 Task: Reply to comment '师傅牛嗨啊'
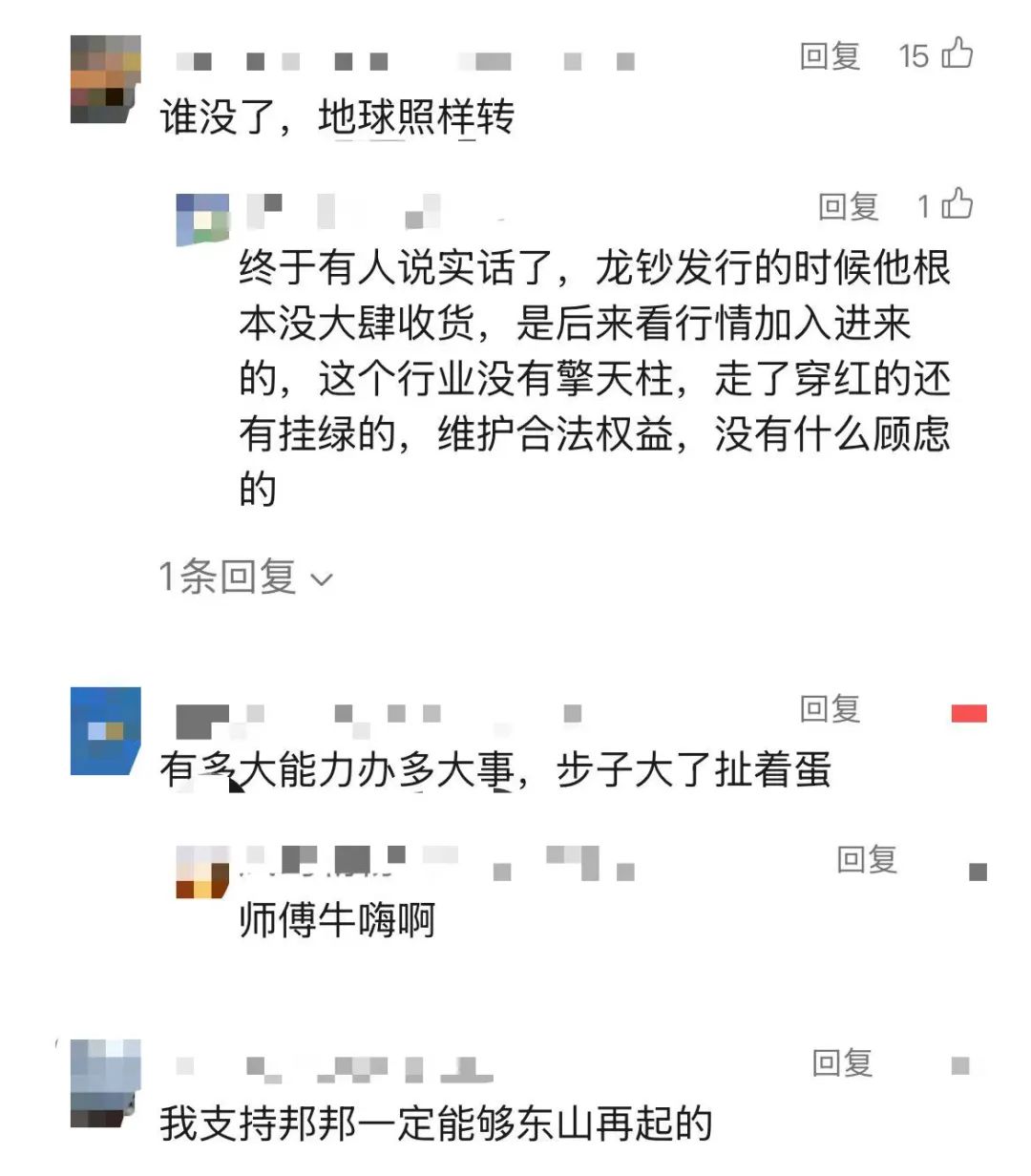[866, 860]
